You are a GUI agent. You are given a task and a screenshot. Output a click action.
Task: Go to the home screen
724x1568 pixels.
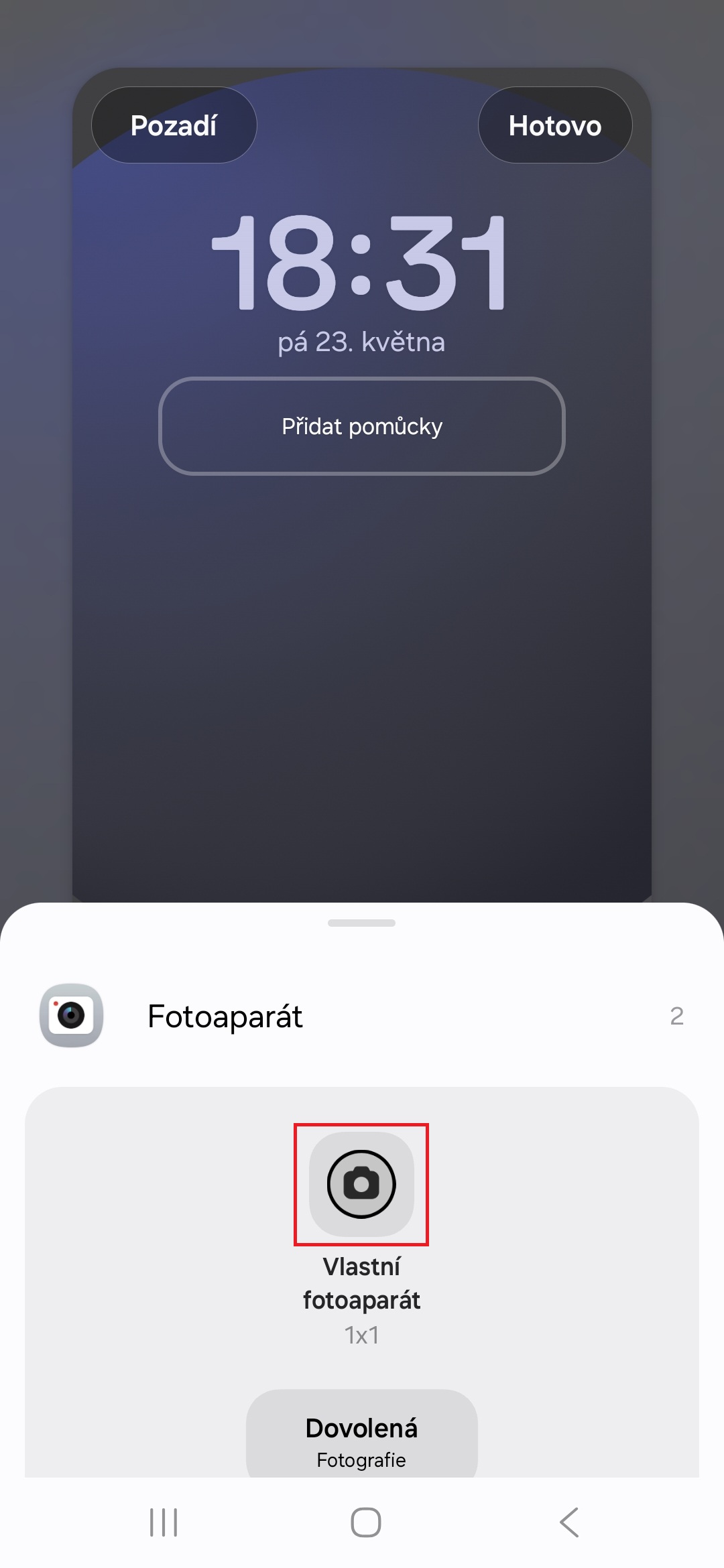[x=366, y=1522]
